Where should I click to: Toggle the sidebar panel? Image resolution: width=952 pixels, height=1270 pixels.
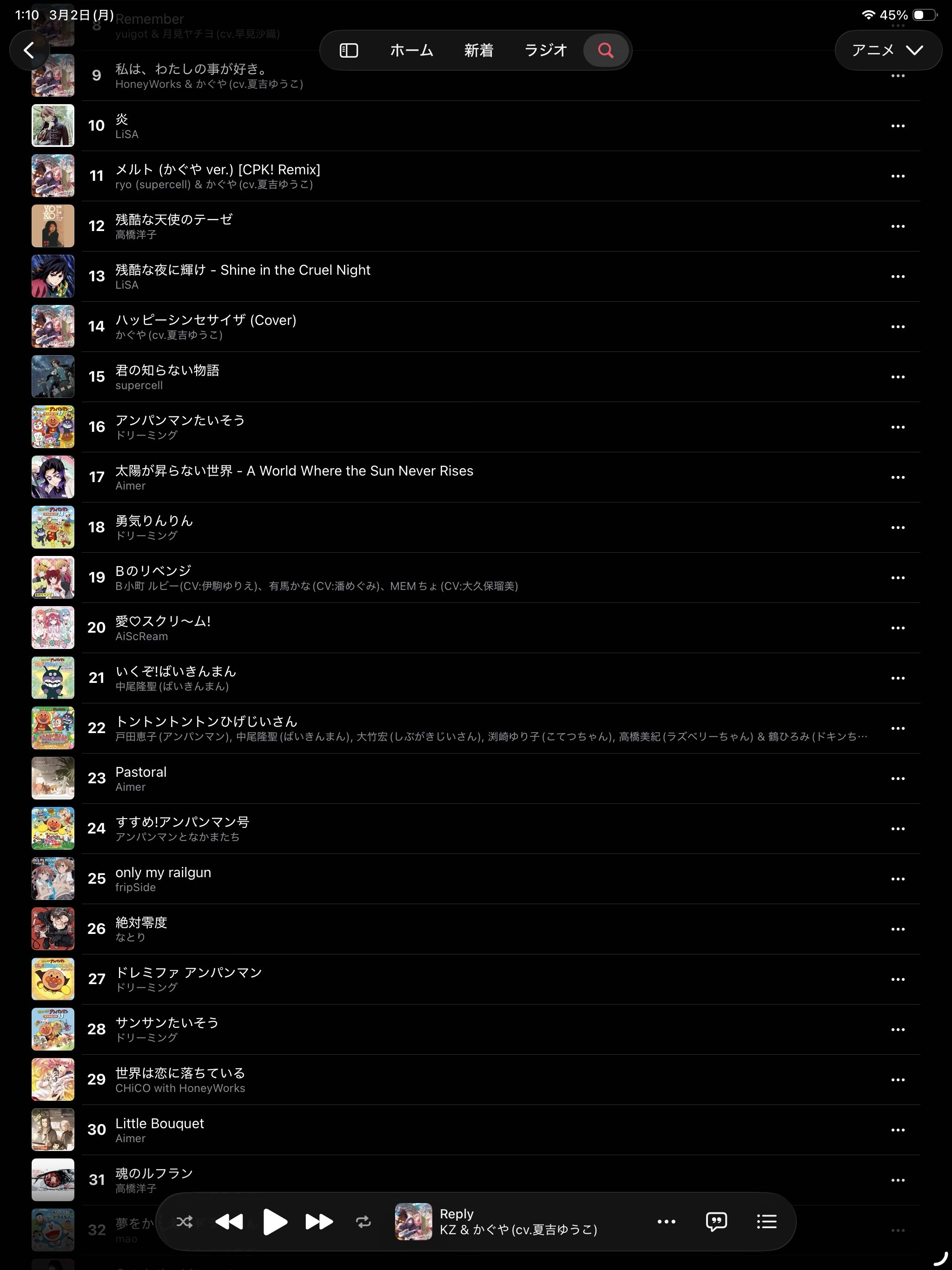click(x=349, y=51)
